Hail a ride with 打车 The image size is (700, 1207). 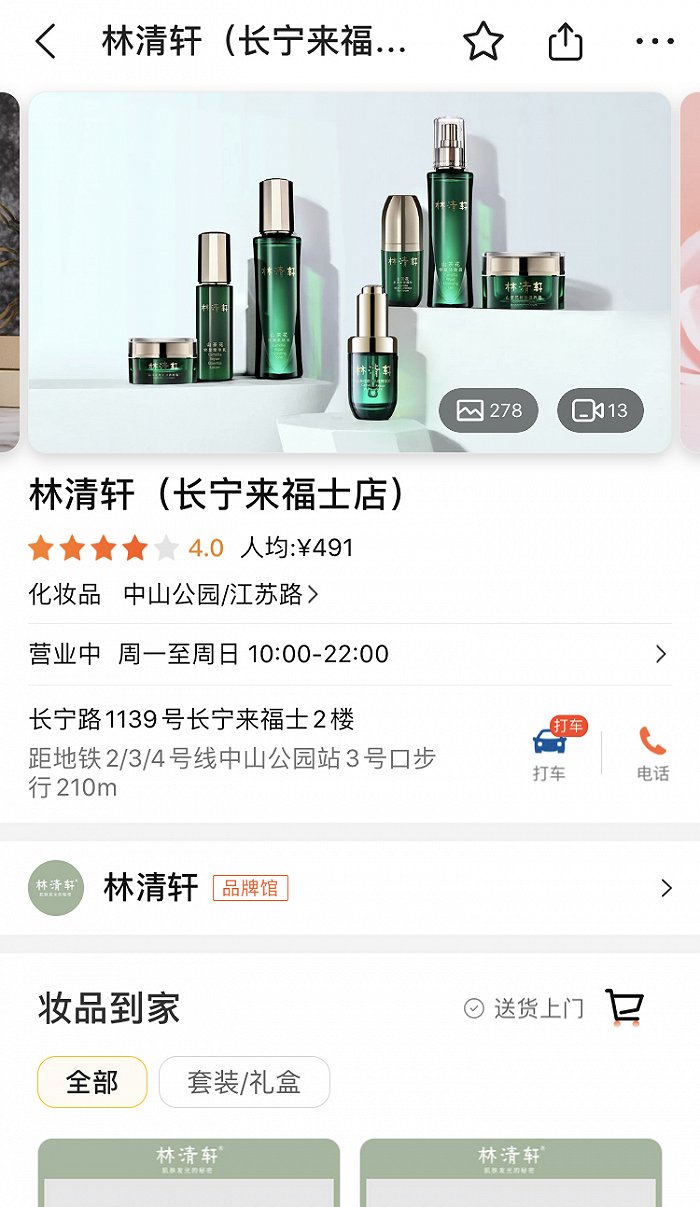click(x=550, y=750)
